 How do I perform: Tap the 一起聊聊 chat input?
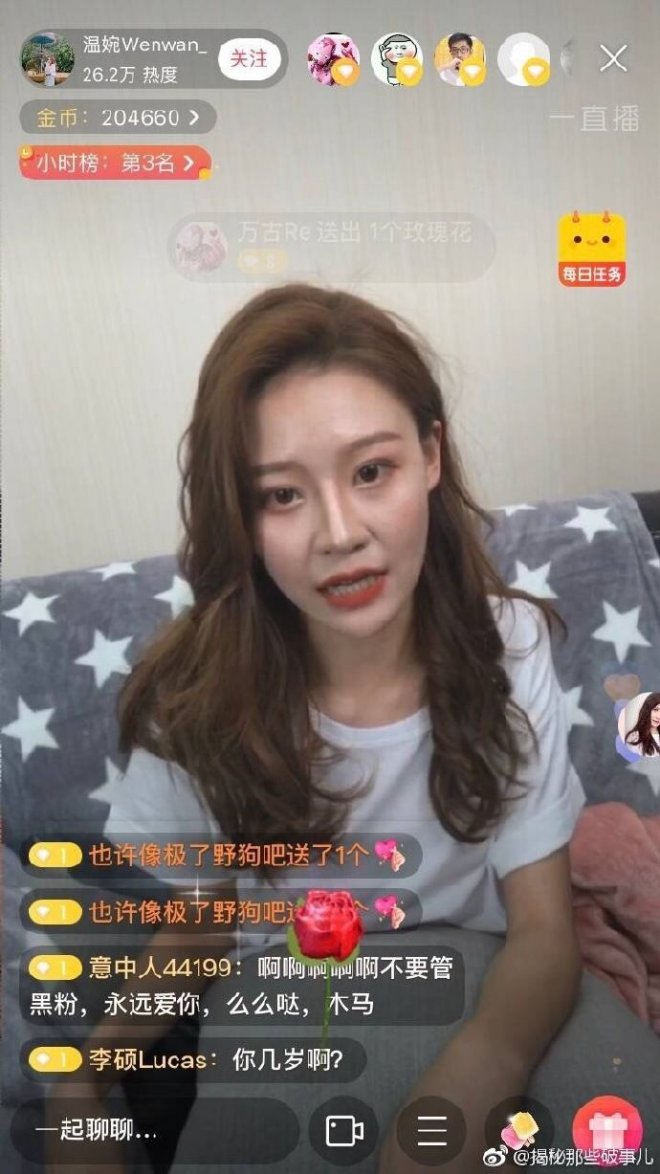pyautogui.click(x=150, y=1131)
